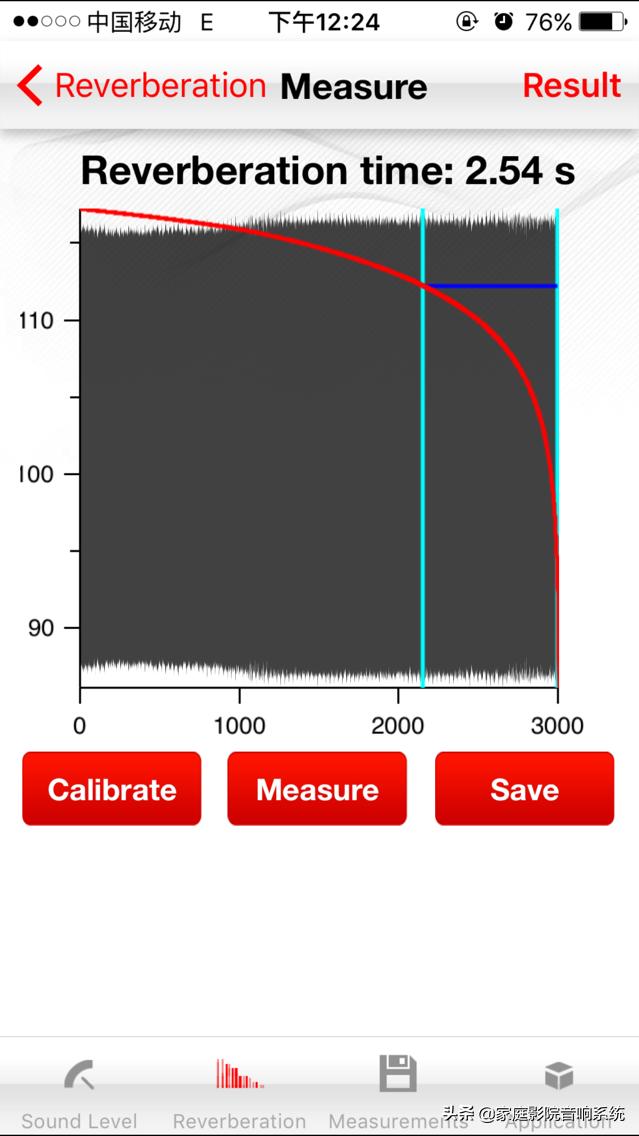Tap the Calibrate button
This screenshot has width=639, height=1136.
coord(112,789)
